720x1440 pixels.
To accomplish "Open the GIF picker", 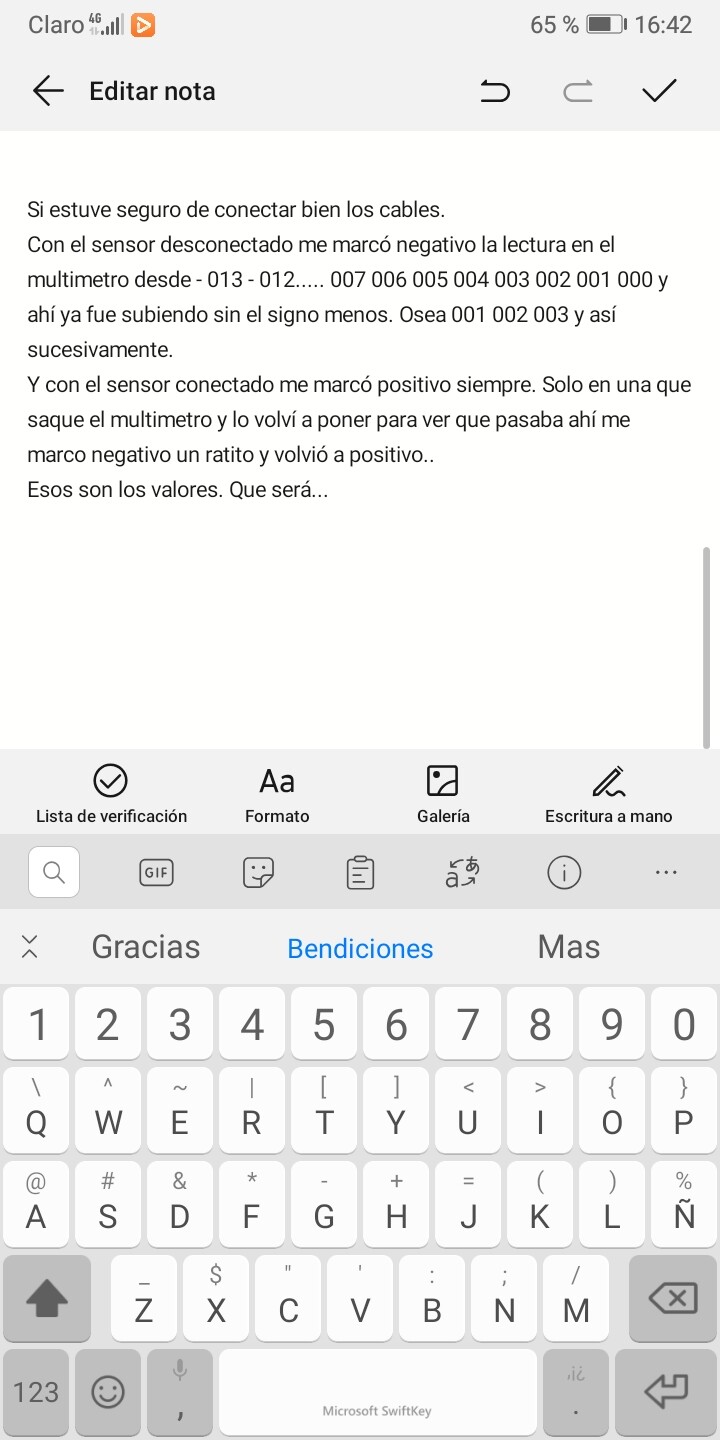I will tap(156, 873).
